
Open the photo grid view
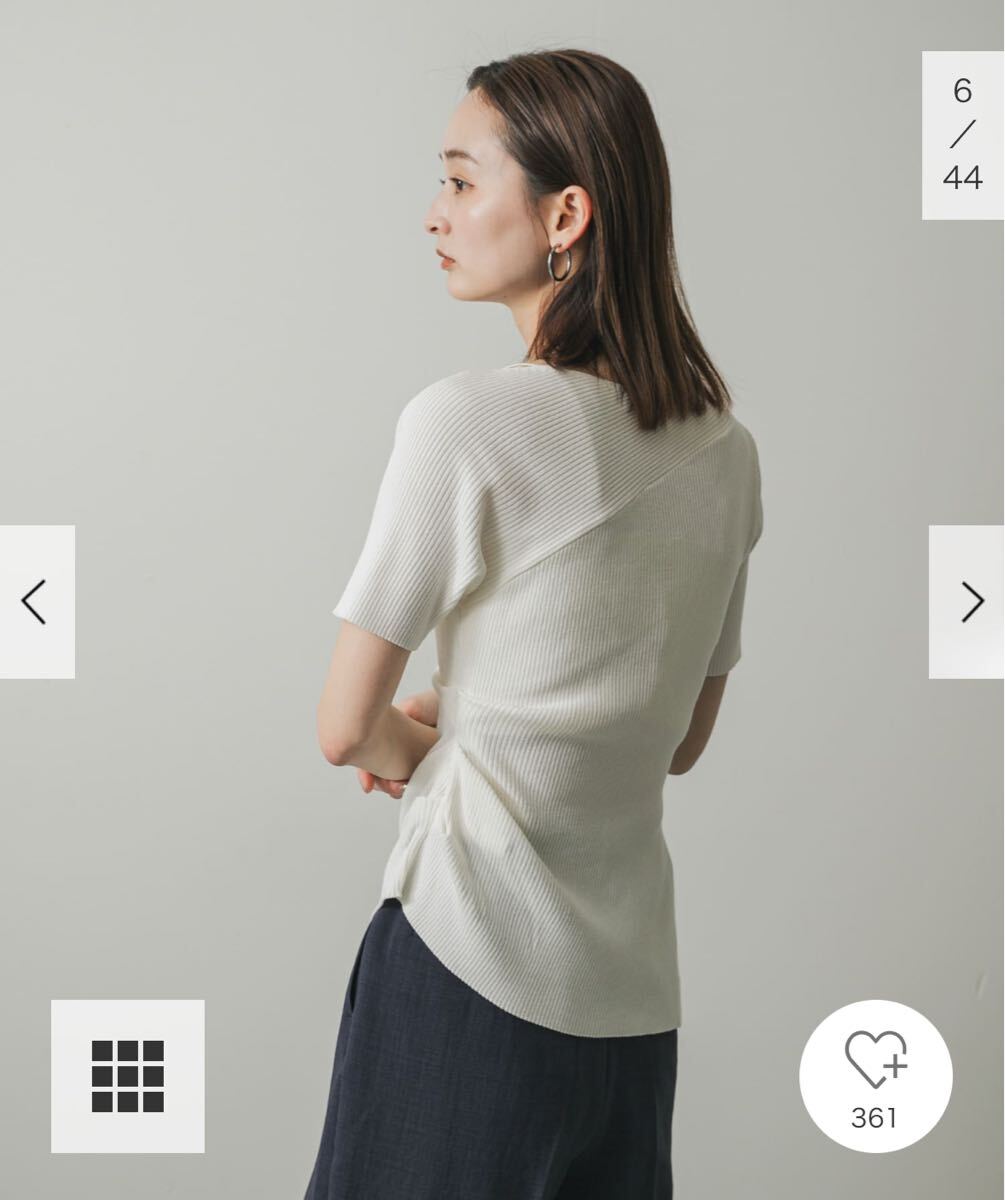tap(128, 1076)
